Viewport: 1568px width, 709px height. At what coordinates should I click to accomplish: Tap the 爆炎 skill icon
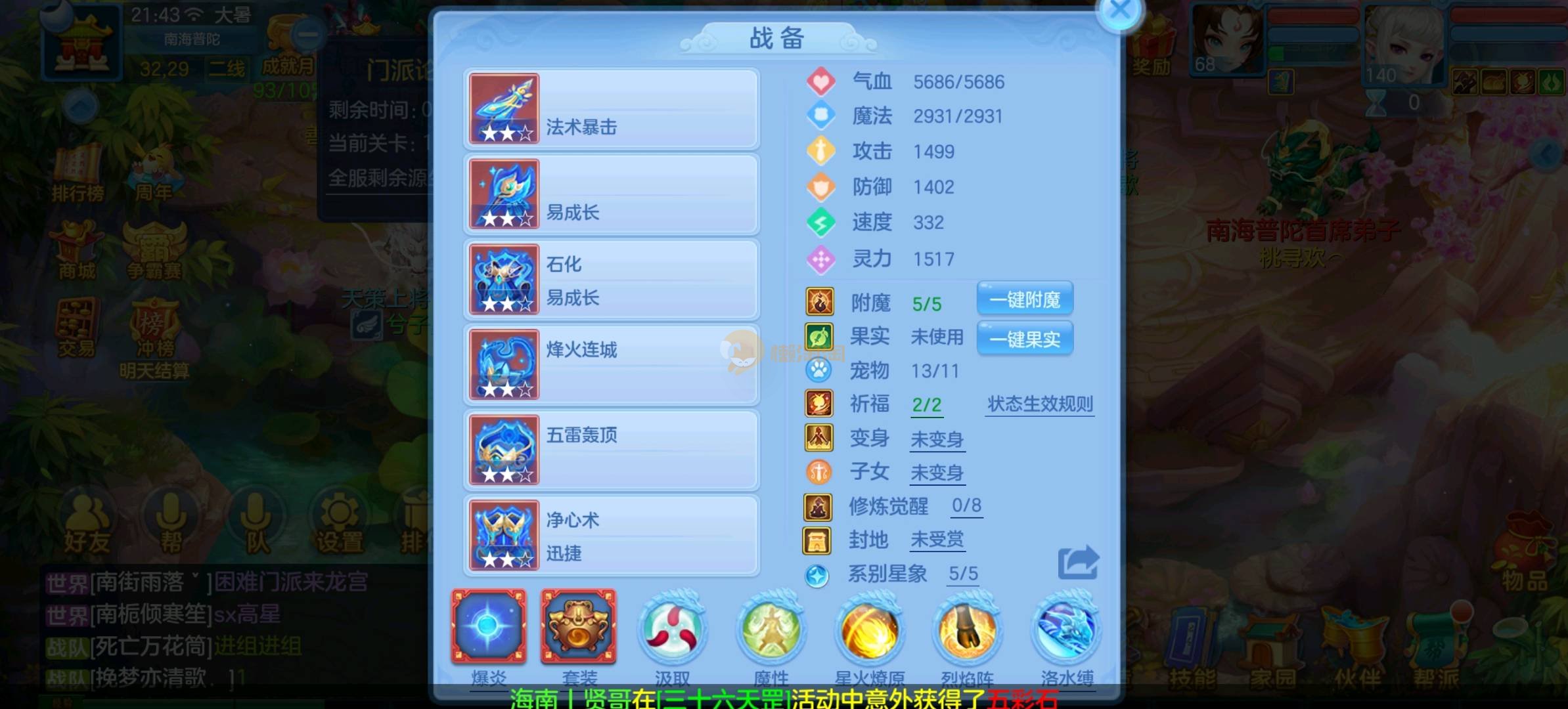488,626
